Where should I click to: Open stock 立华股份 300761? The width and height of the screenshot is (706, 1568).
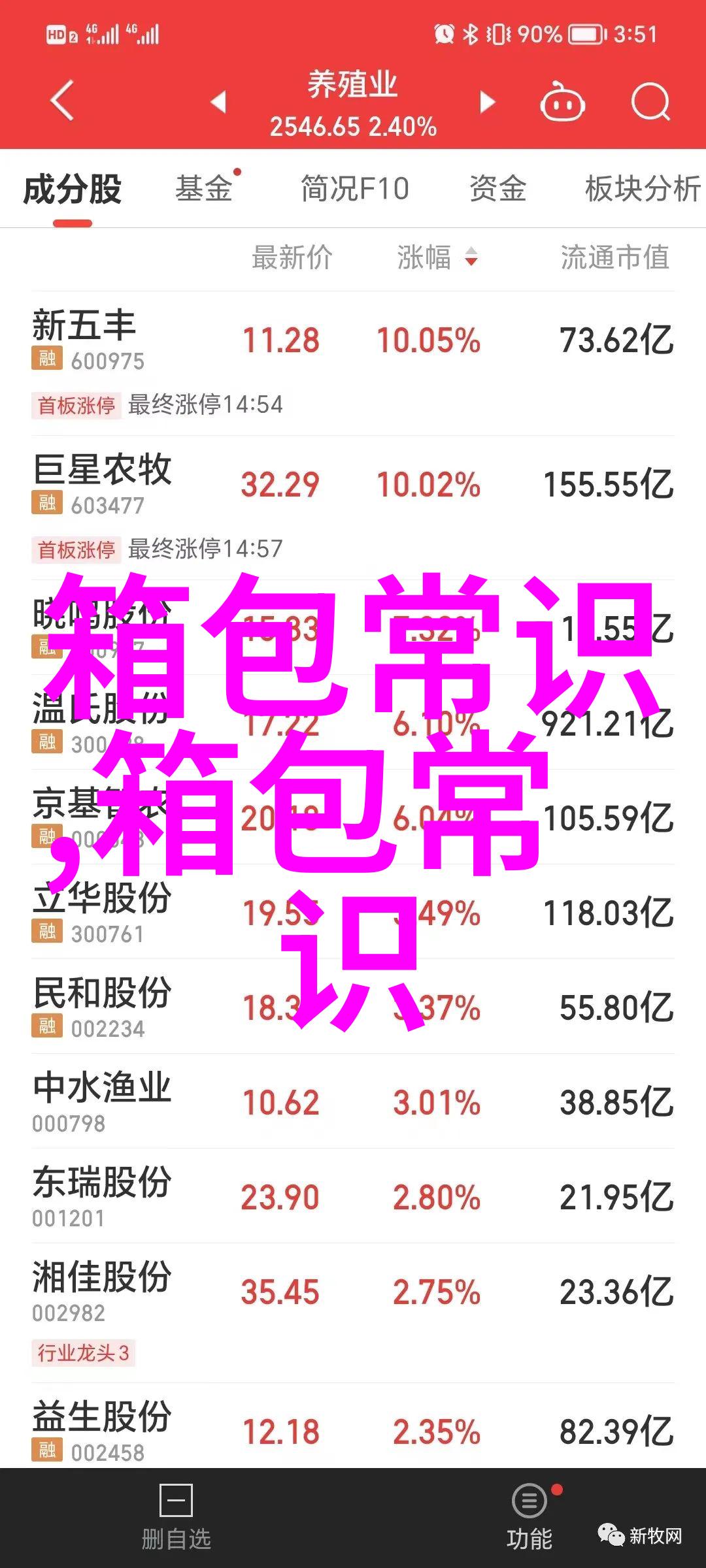pyautogui.click(x=353, y=912)
